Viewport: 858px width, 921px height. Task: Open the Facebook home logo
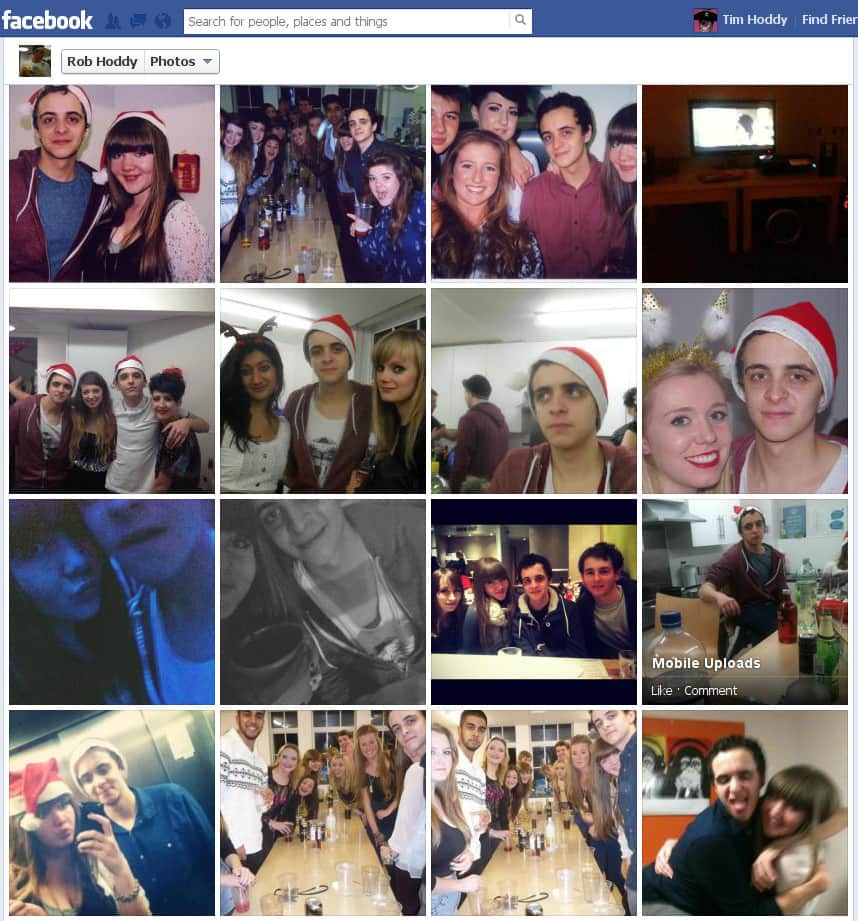pos(47,20)
